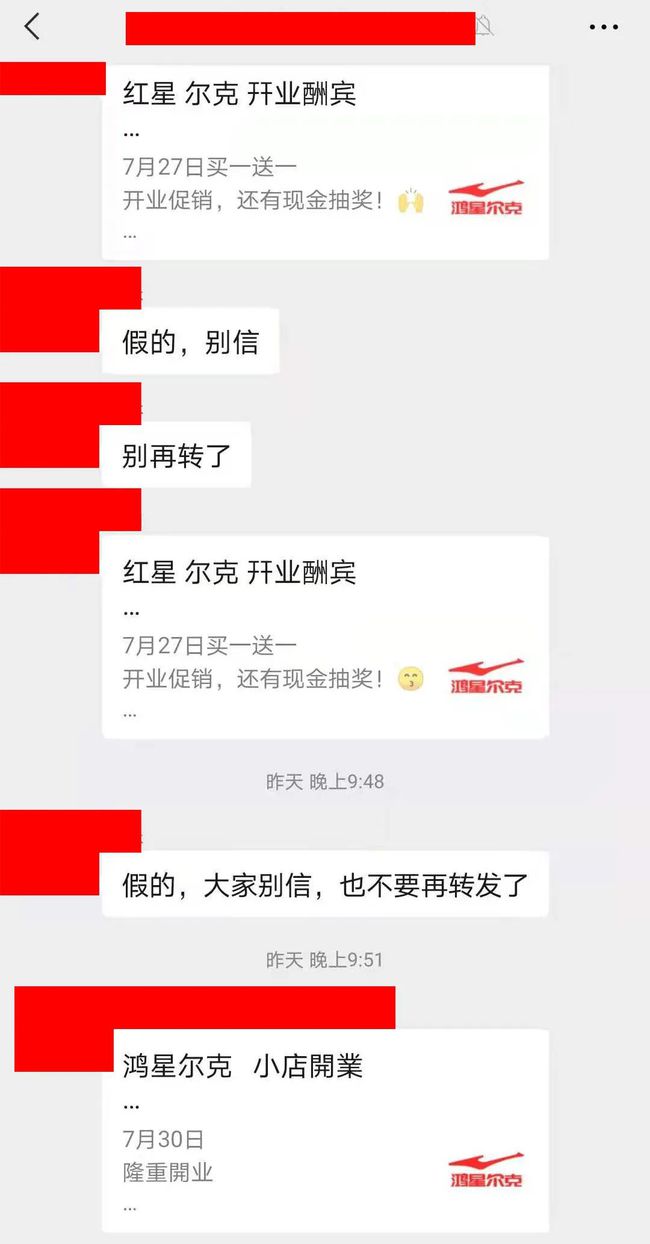Image resolution: width=650 pixels, height=1244 pixels.
Task: Go back from this group chat
Action: (x=32, y=27)
